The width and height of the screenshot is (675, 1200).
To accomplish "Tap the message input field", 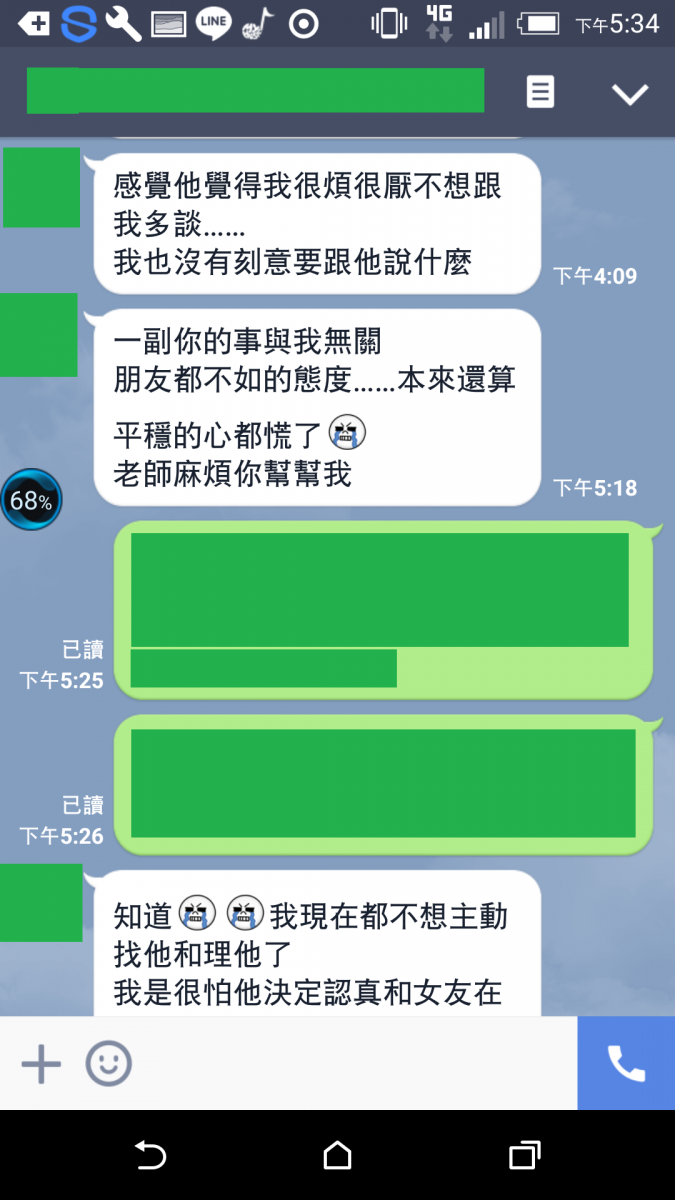I will click(x=350, y=1063).
